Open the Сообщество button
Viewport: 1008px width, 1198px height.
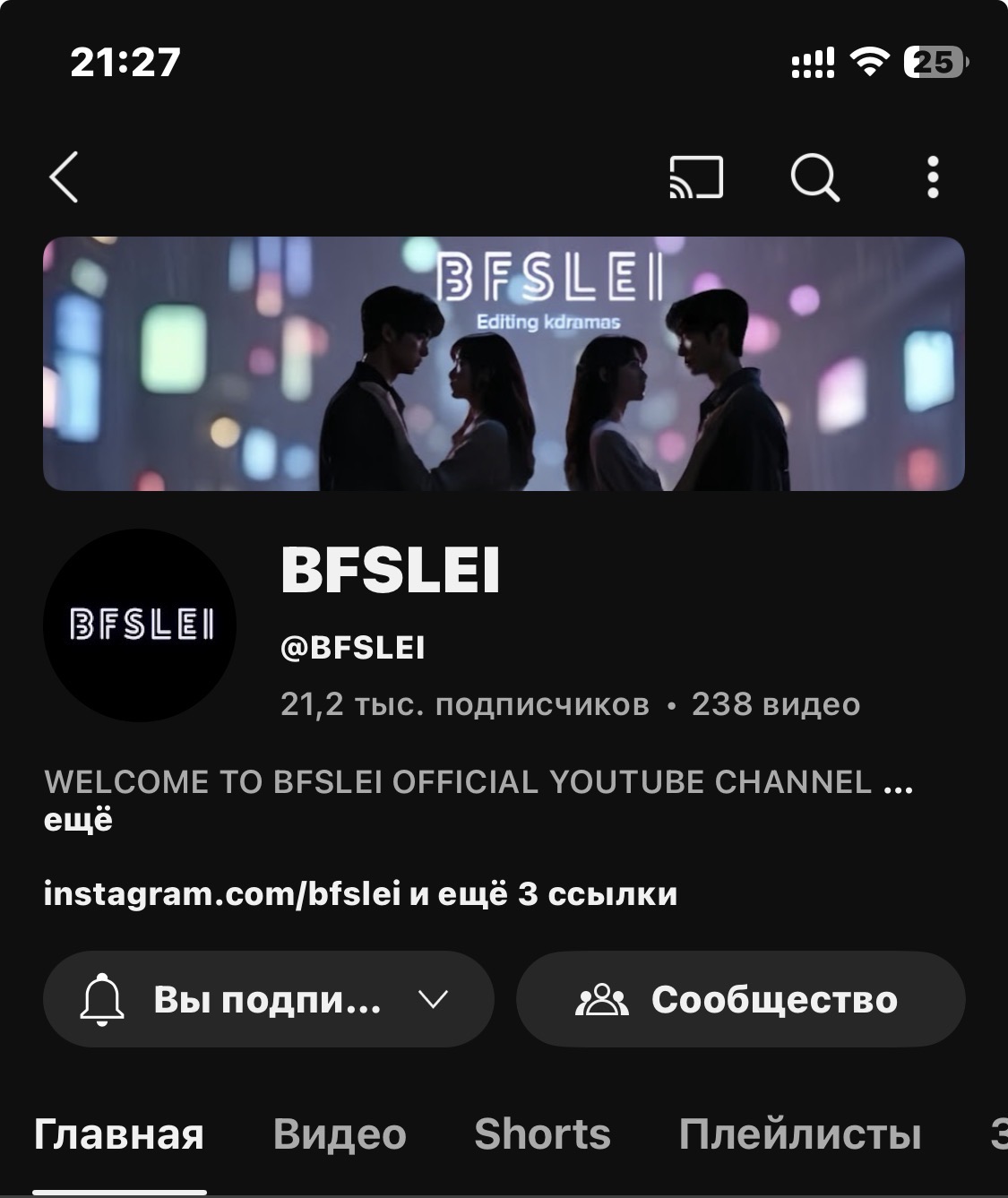tap(775, 1000)
